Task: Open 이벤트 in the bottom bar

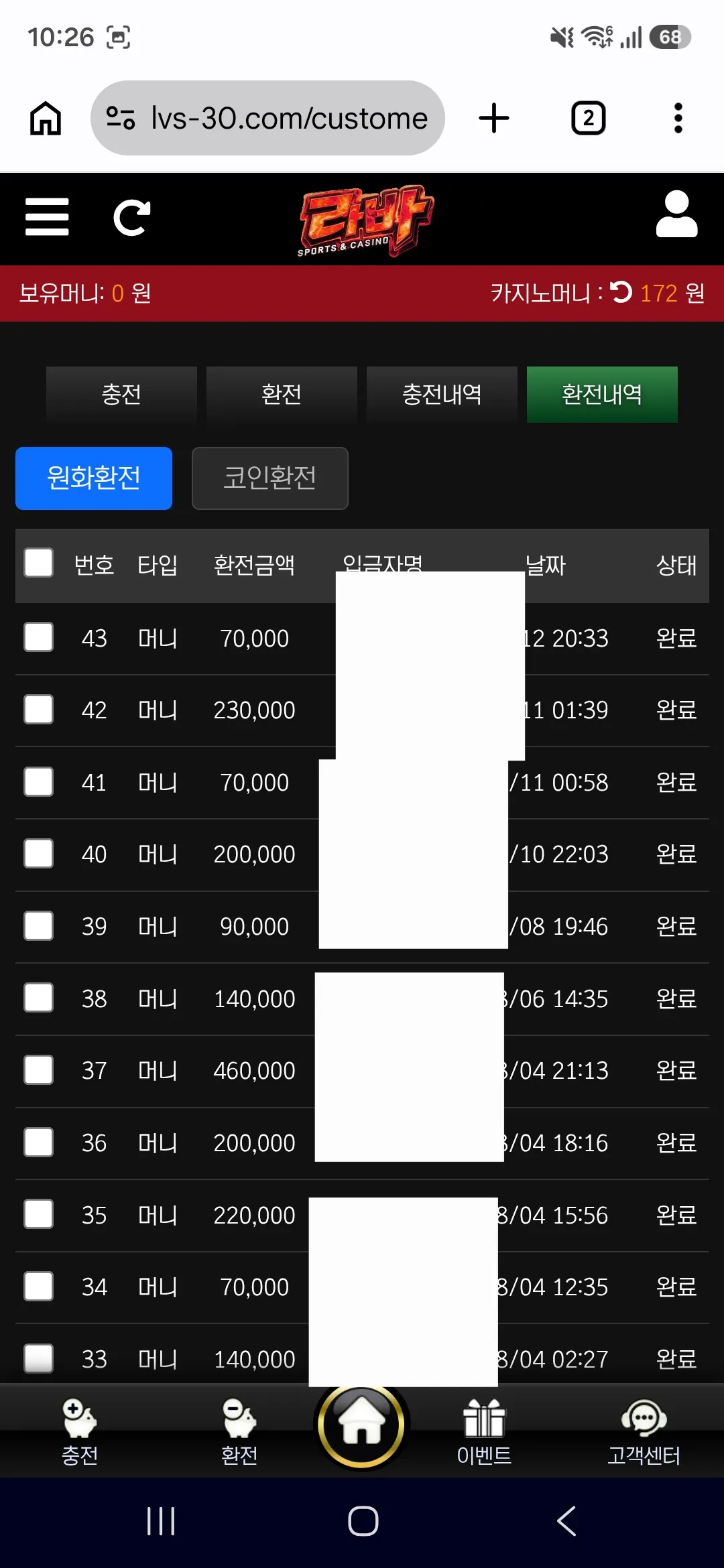Action: coord(484,1431)
